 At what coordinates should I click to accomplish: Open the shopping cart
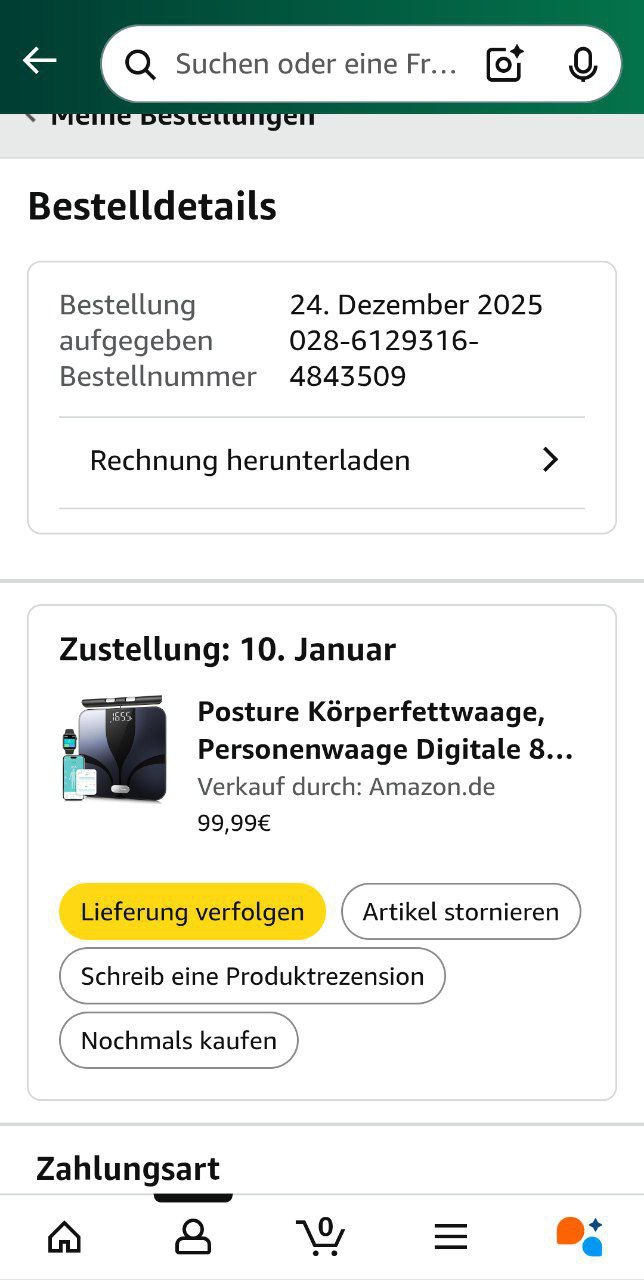(x=321, y=1237)
